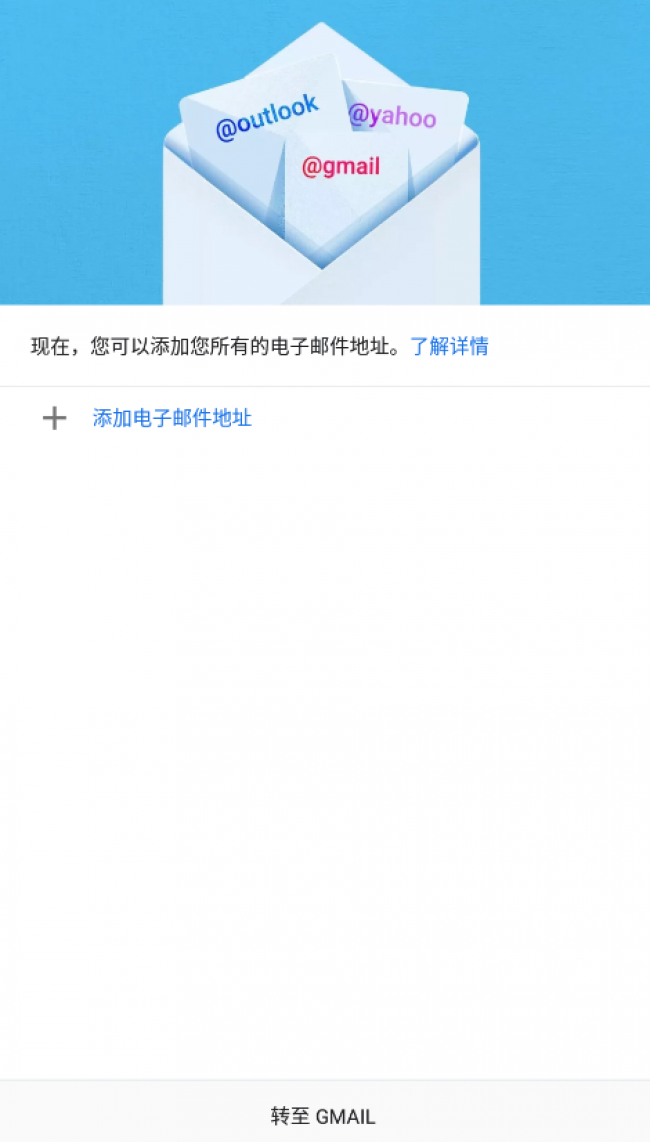Screen dimensions: 650x1142
Task: Open the 了解详情 link
Action: [449, 347]
